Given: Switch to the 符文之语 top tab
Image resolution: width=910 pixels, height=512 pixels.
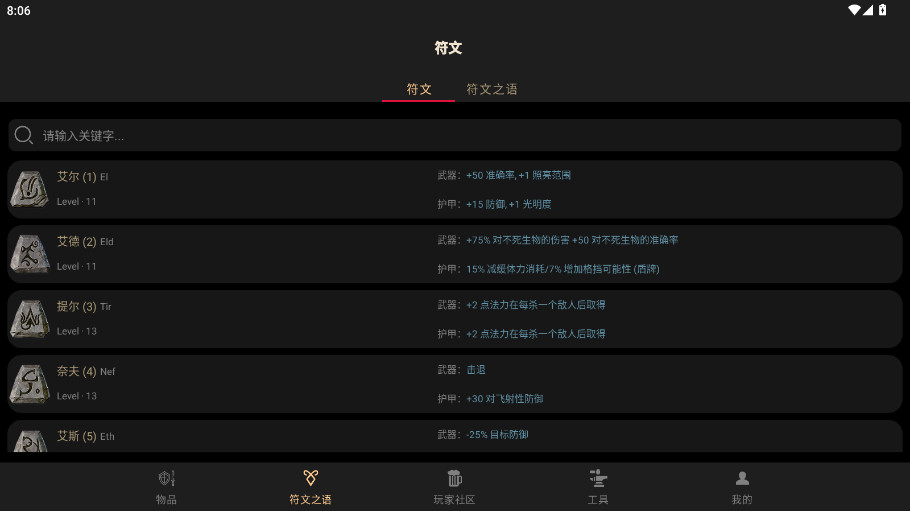Looking at the screenshot, I should (x=491, y=89).
